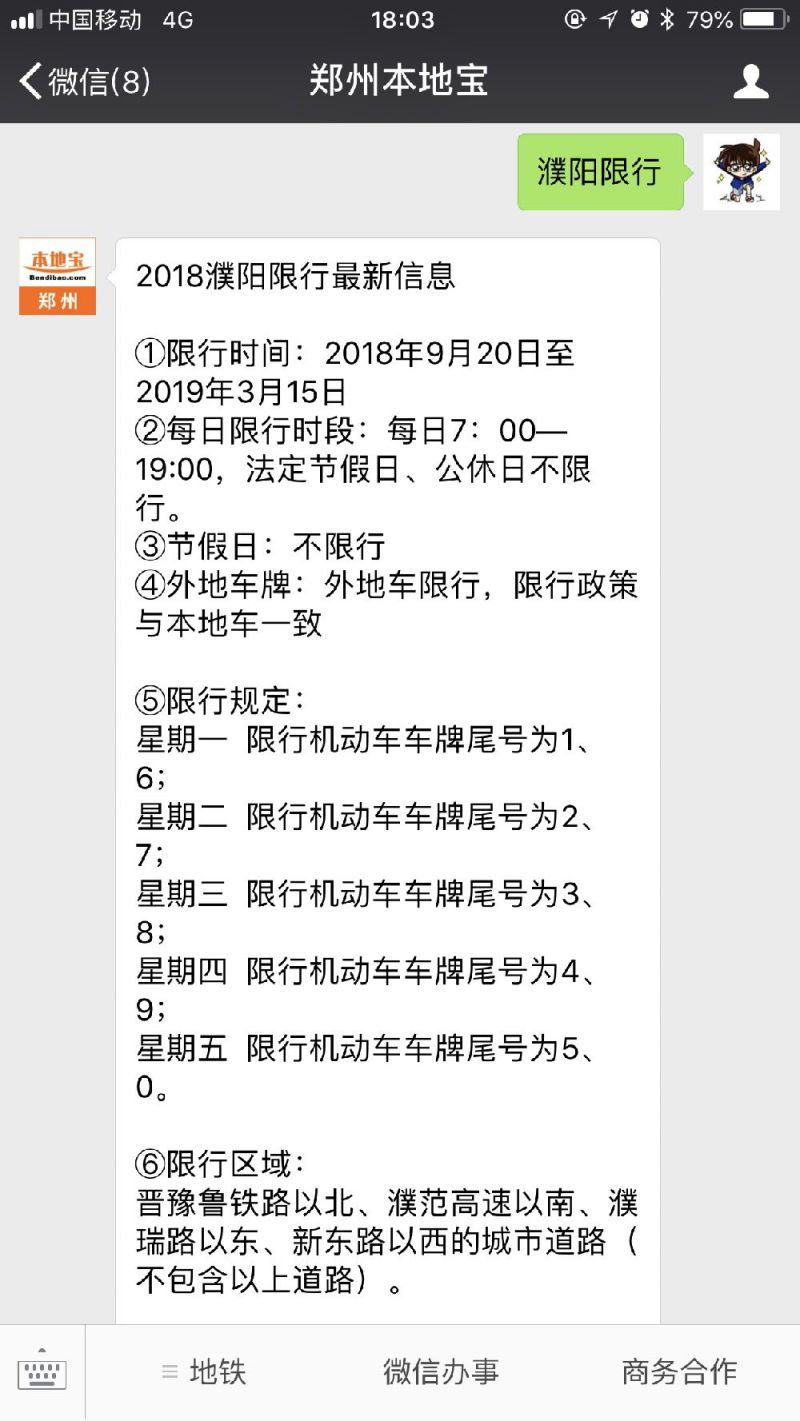Tap my own cartoon avatar

(x=741, y=172)
